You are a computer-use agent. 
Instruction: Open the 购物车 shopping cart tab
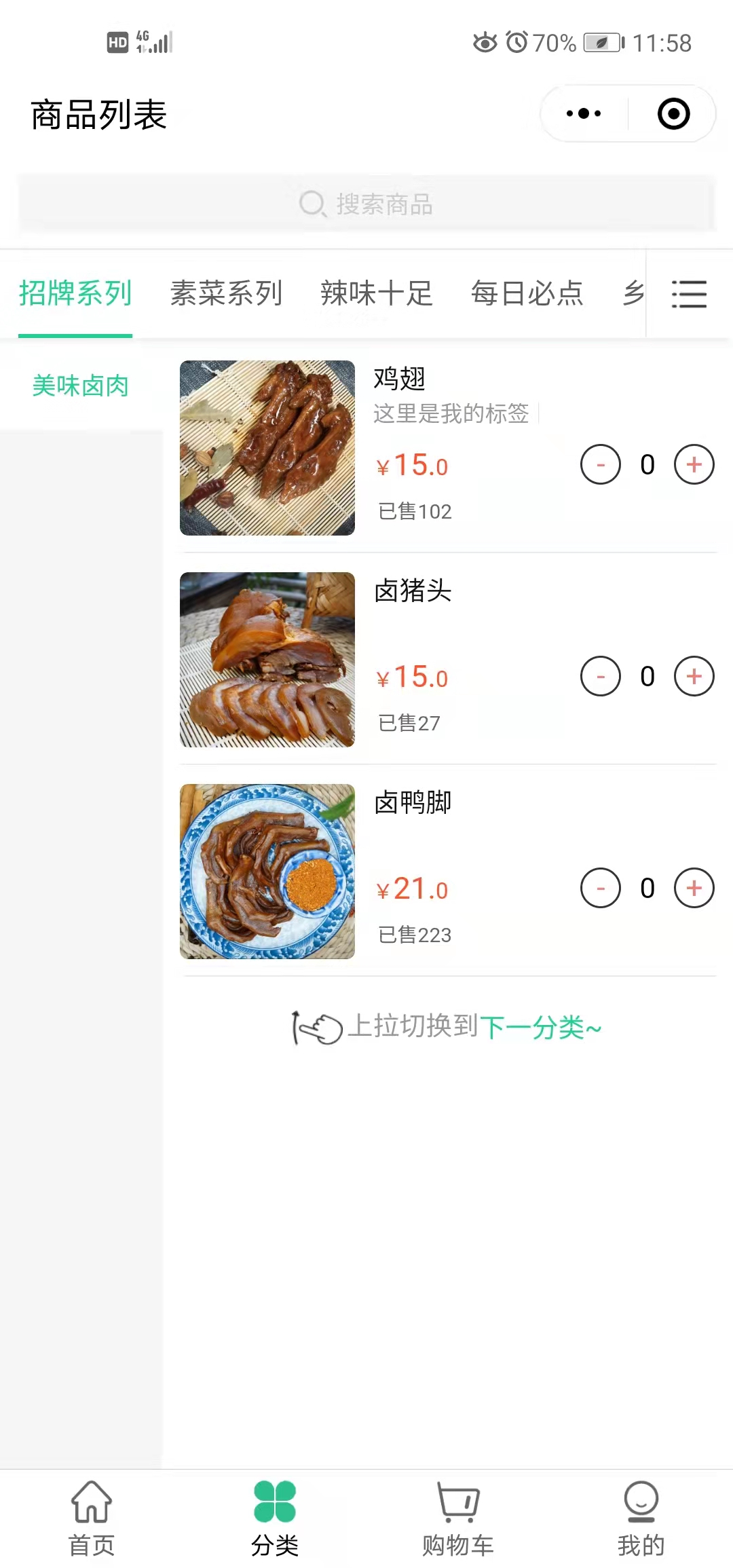458,1519
